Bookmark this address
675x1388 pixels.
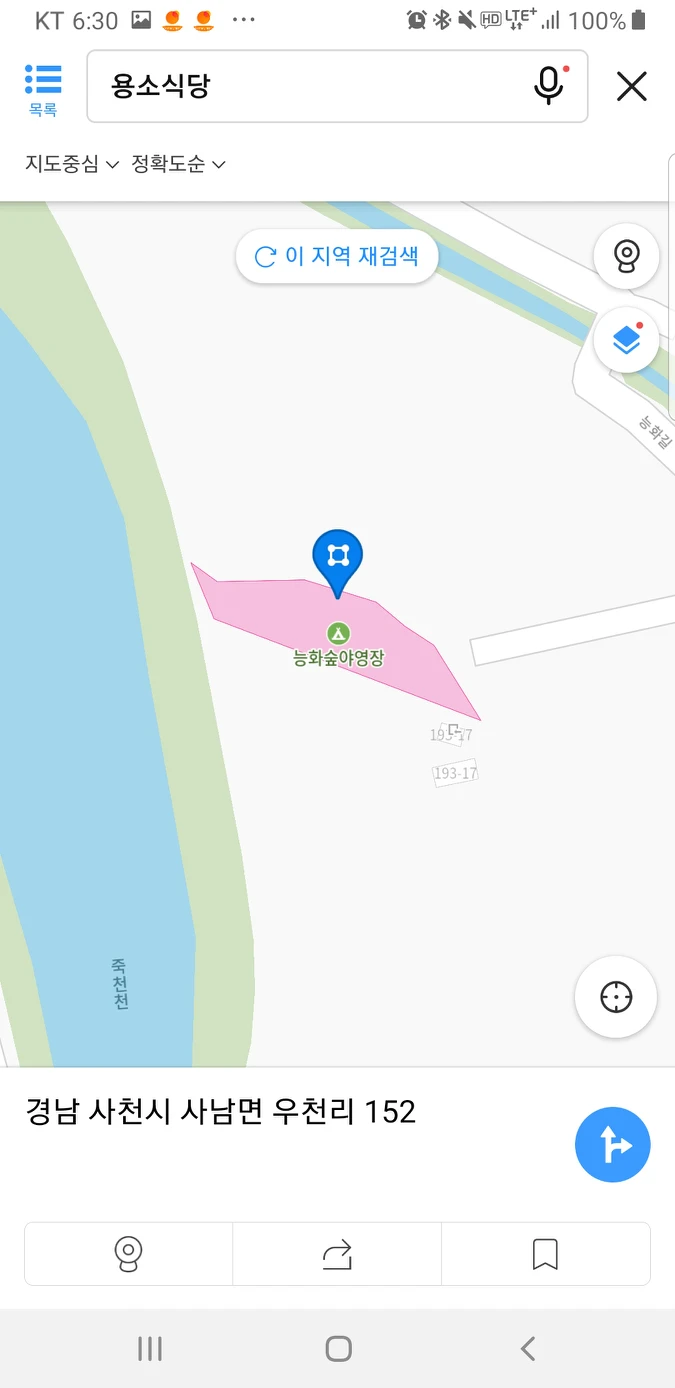pos(545,1253)
